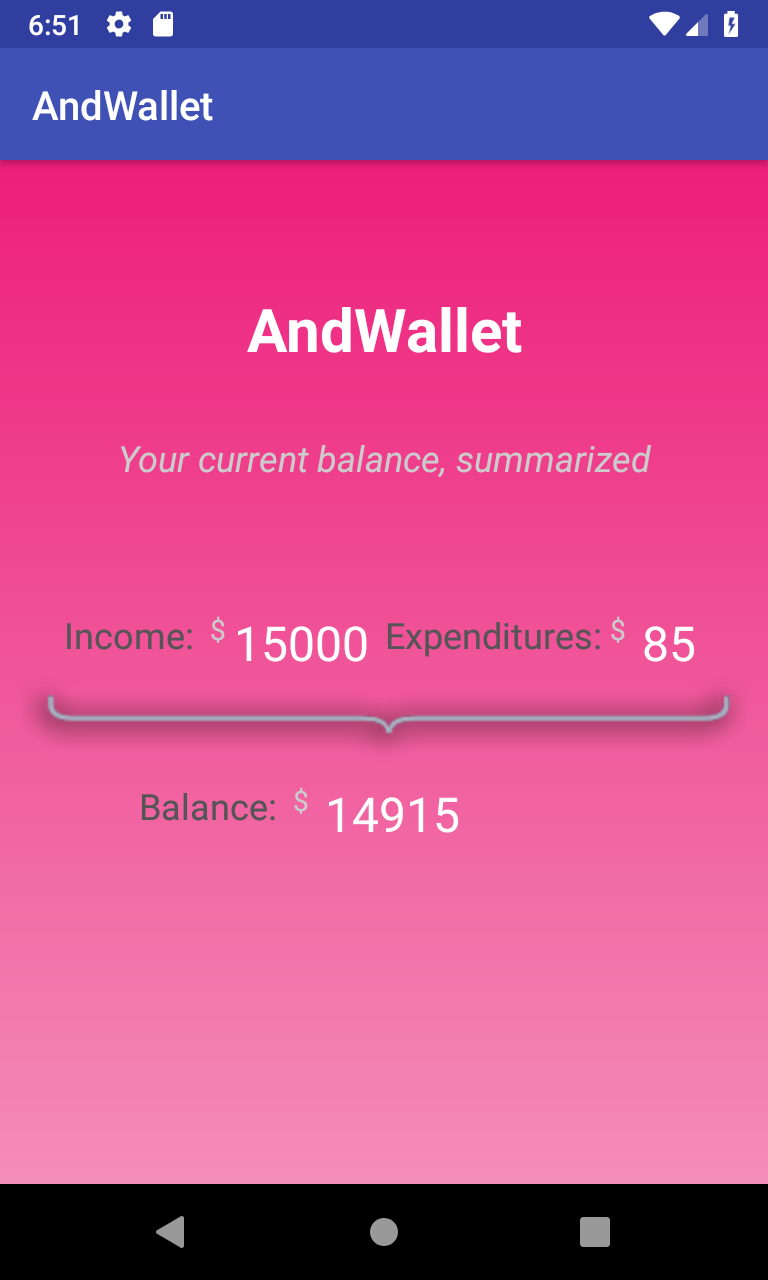This screenshot has height=1280, width=768.
Task: Click the charging battery icon
Action: (729, 25)
